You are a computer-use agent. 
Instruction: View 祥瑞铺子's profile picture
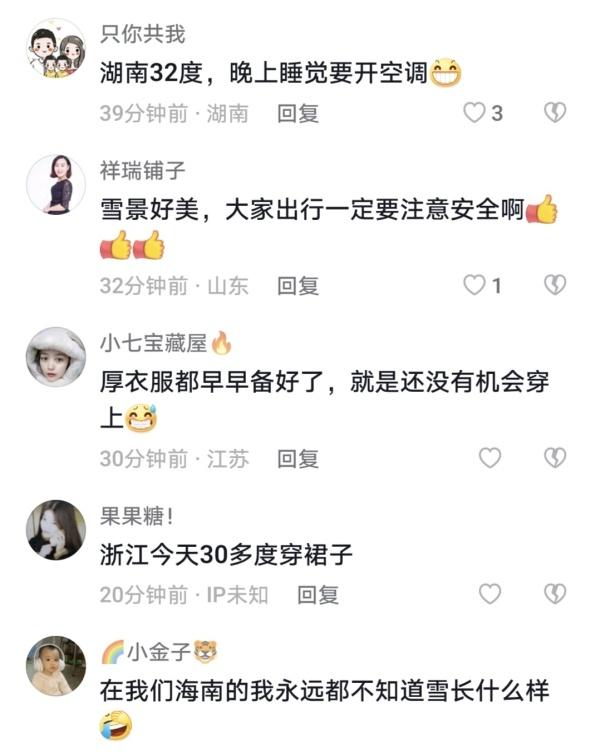pos(55,184)
